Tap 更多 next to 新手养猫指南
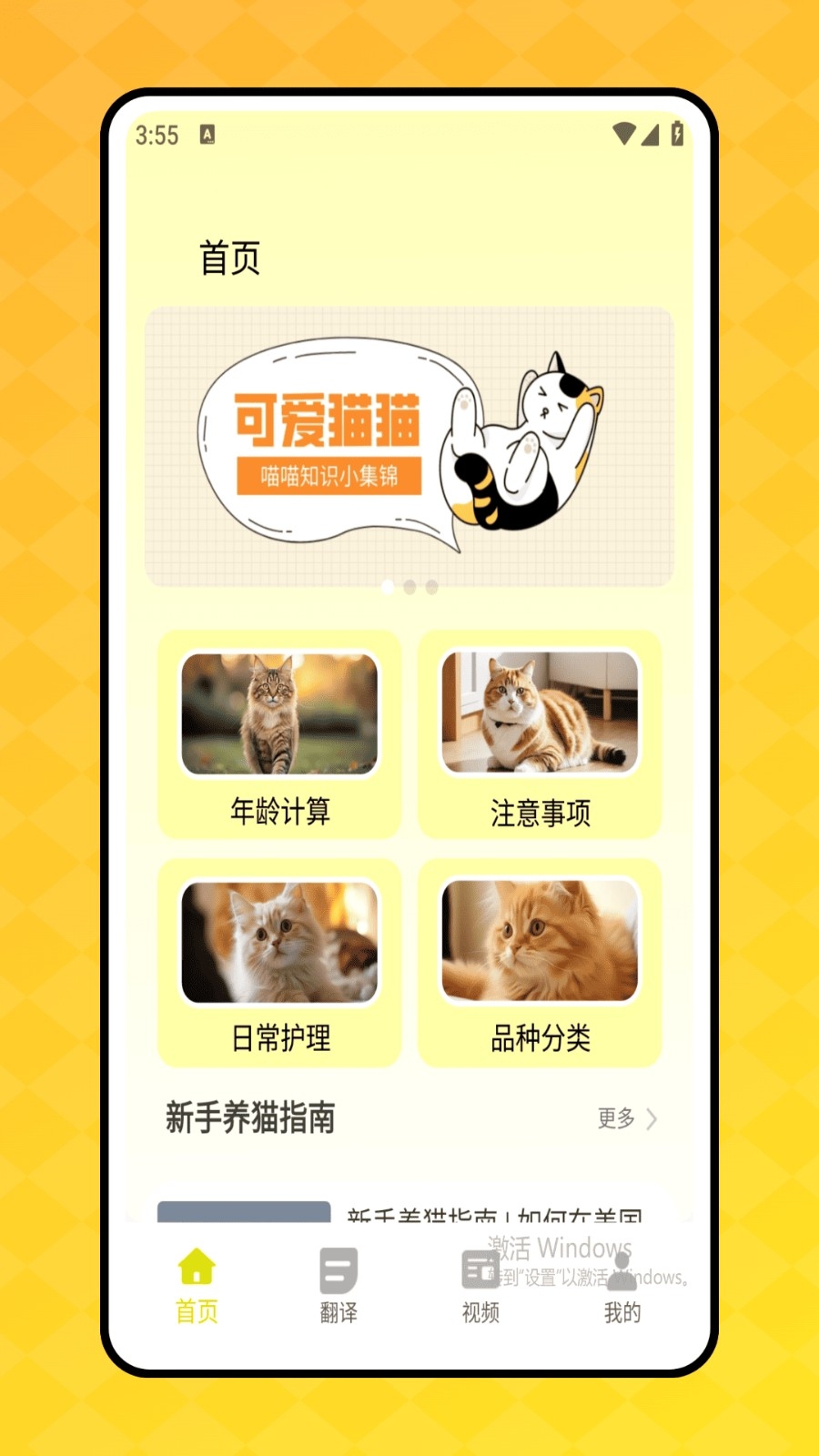Image resolution: width=819 pixels, height=1456 pixels. (x=627, y=1117)
